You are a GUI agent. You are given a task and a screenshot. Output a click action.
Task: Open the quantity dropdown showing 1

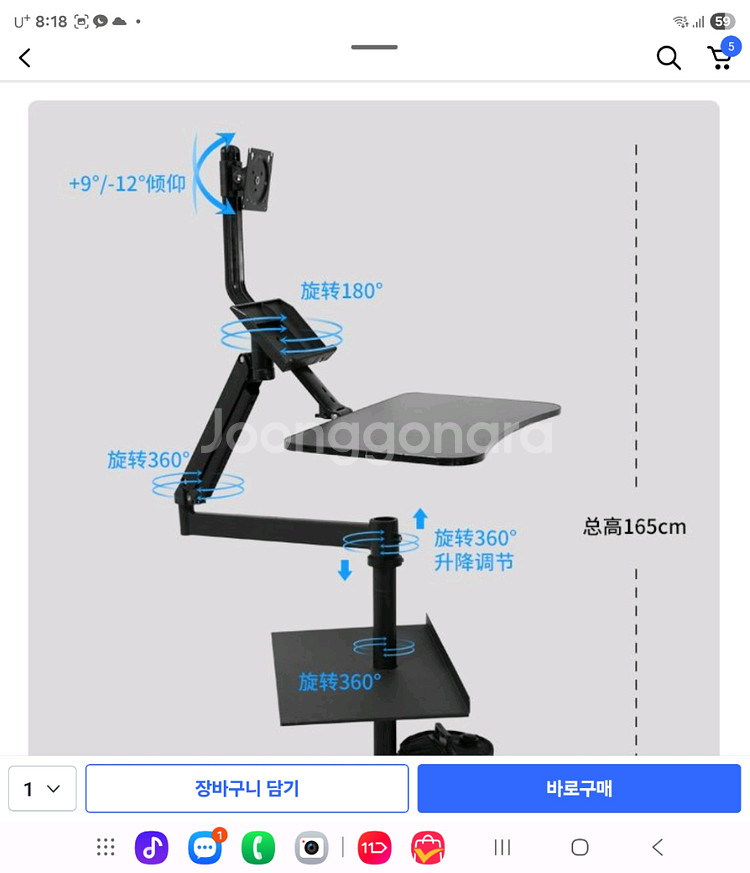coord(42,788)
